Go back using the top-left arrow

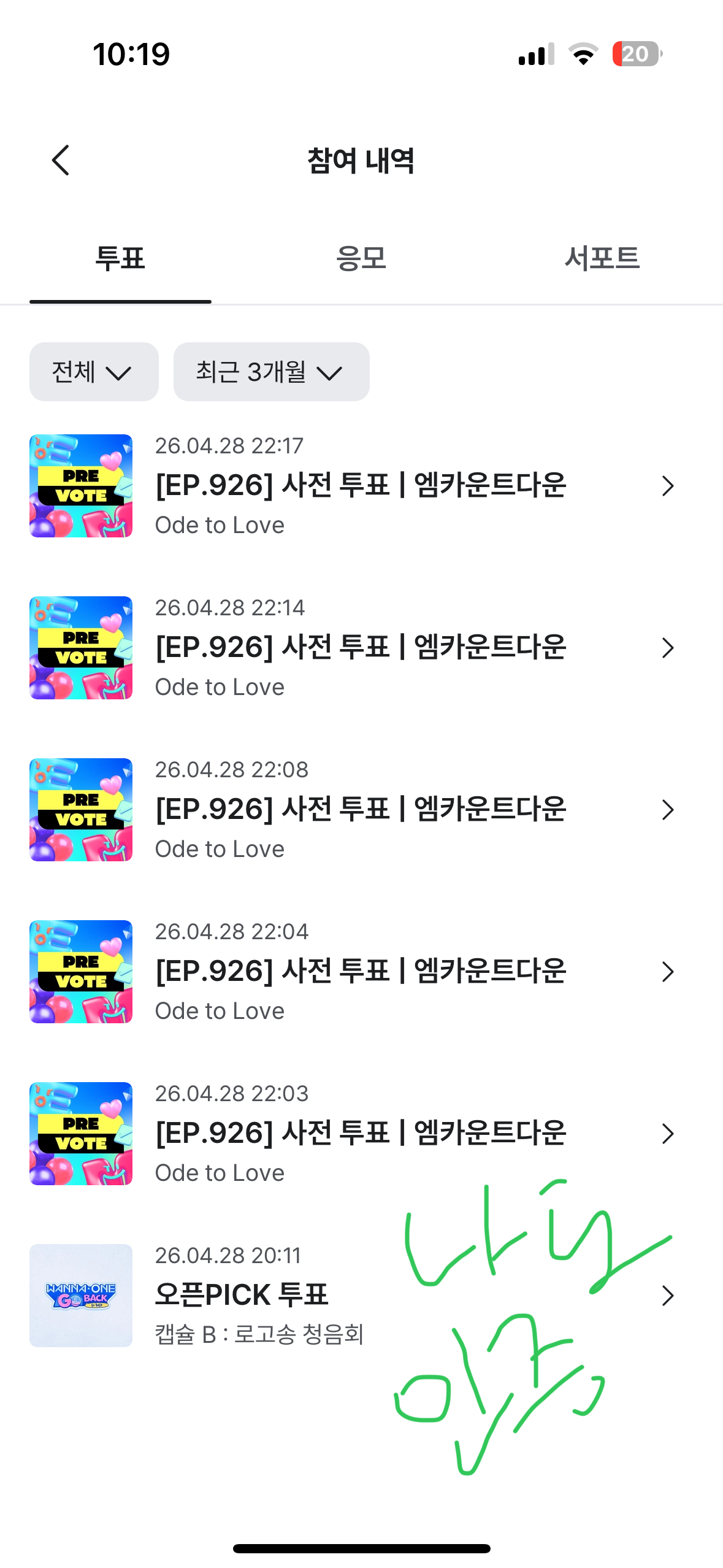pos(60,160)
